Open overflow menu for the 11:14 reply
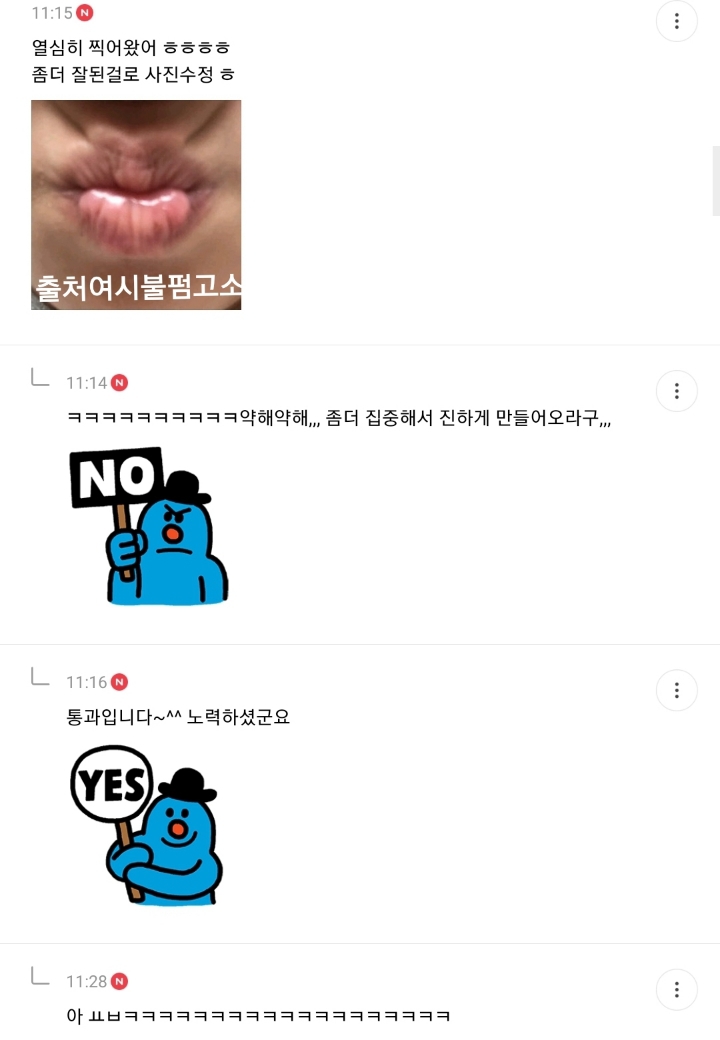This screenshot has height=1040, width=720. [676, 391]
